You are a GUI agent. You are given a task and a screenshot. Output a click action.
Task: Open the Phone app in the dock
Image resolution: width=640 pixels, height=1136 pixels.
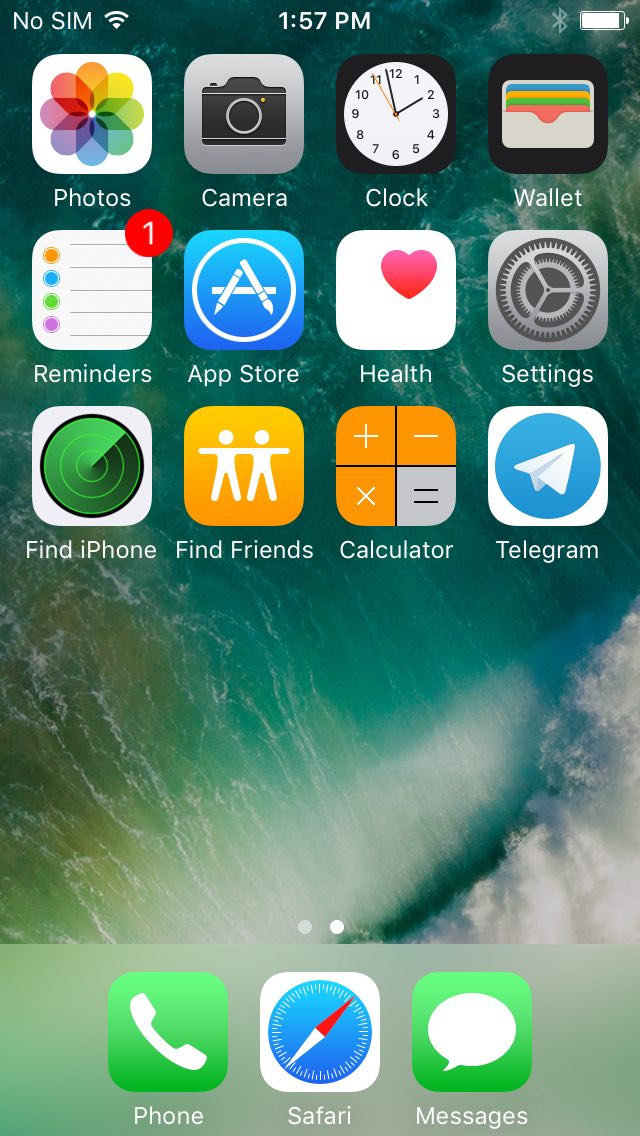[x=168, y=1032]
